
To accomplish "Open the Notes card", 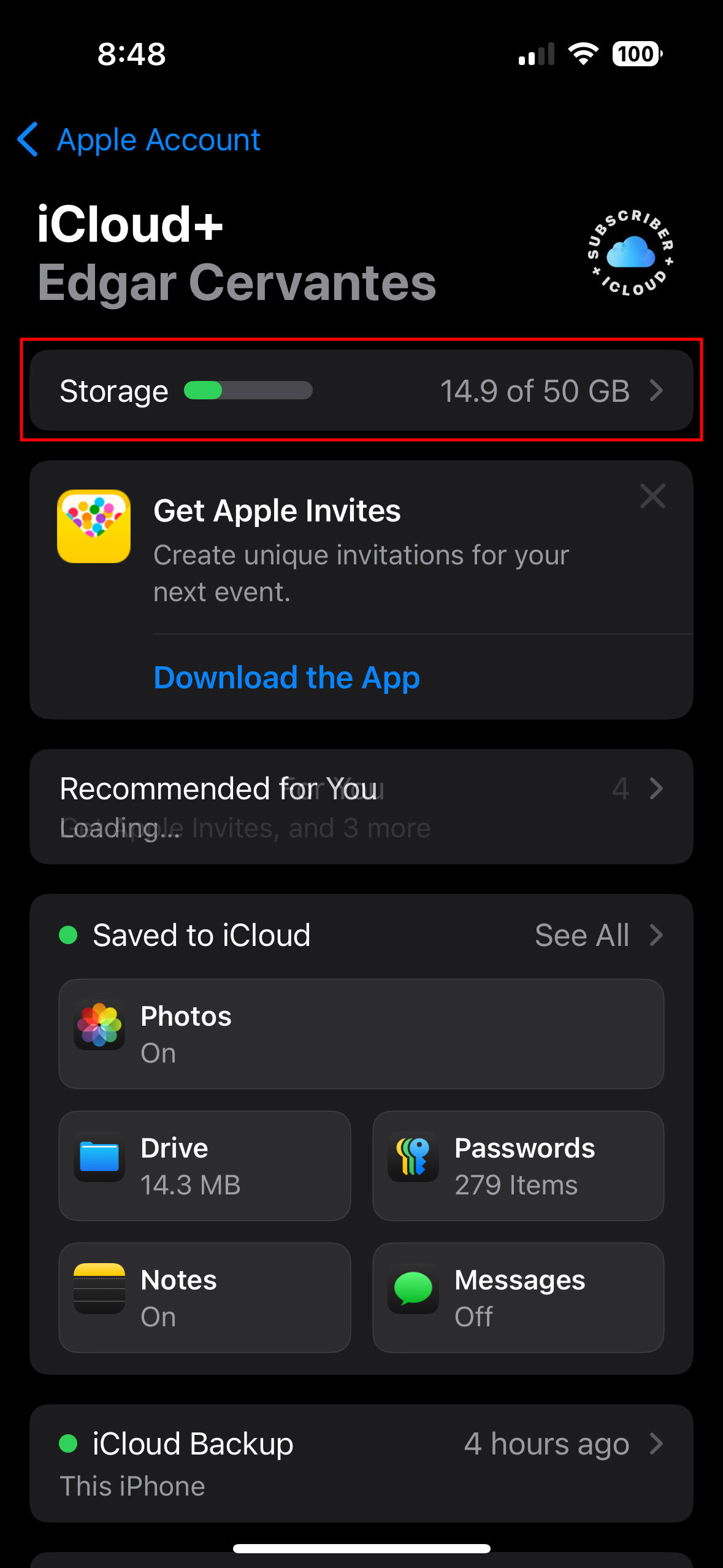I will coord(204,1297).
